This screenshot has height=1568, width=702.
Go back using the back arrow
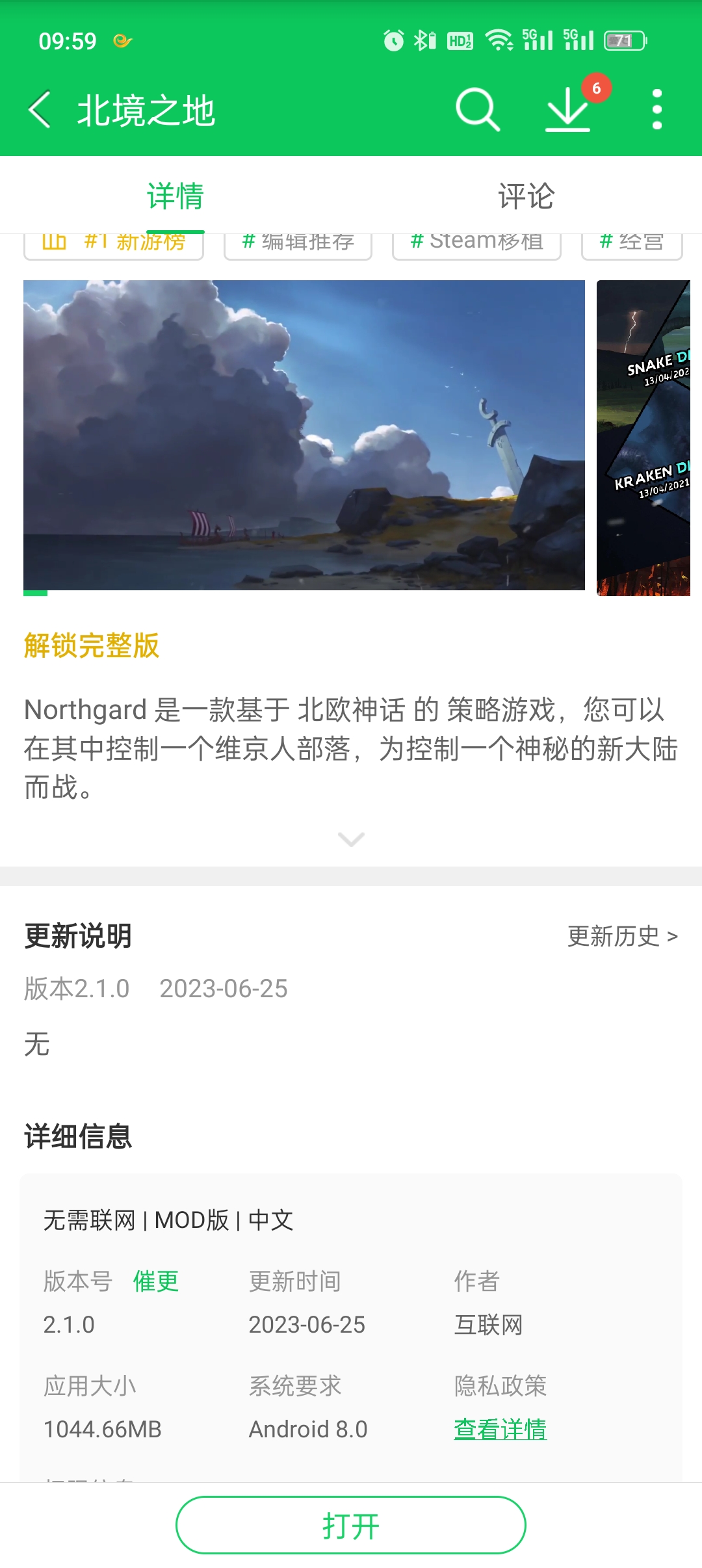click(x=40, y=110)
